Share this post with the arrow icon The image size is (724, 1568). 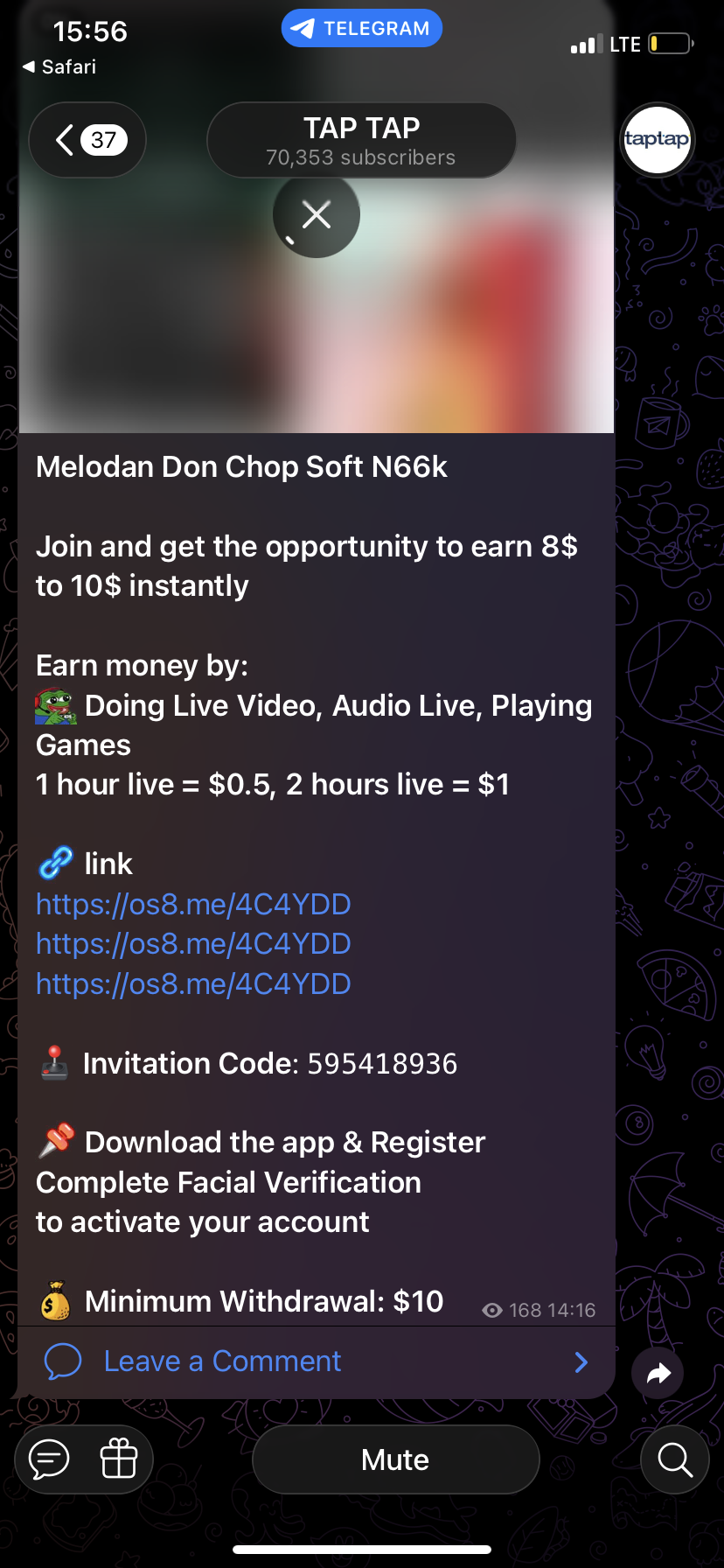658,1373
